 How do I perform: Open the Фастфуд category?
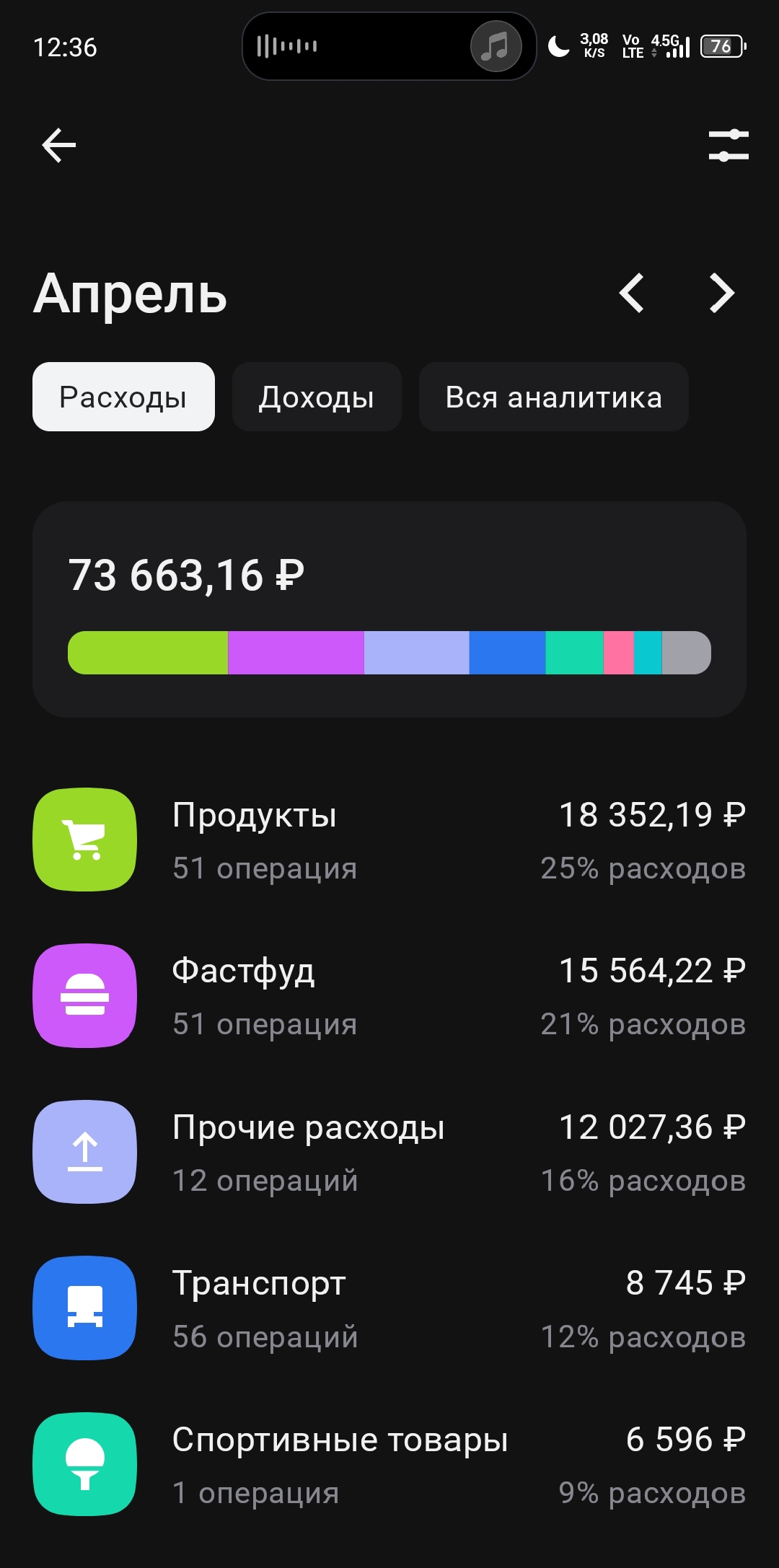coord(389,996)
